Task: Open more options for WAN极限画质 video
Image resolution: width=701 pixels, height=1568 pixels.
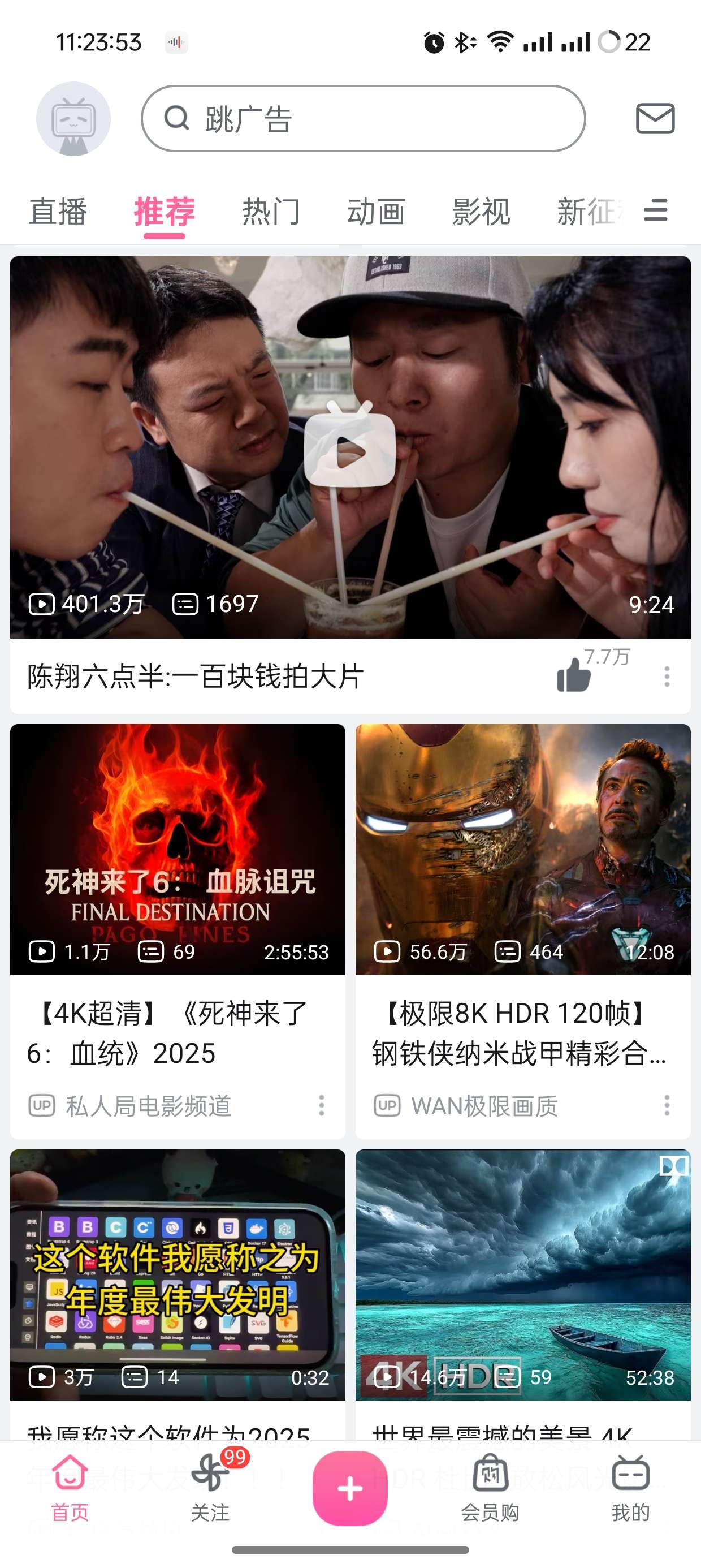Action: pos(667,1105)
